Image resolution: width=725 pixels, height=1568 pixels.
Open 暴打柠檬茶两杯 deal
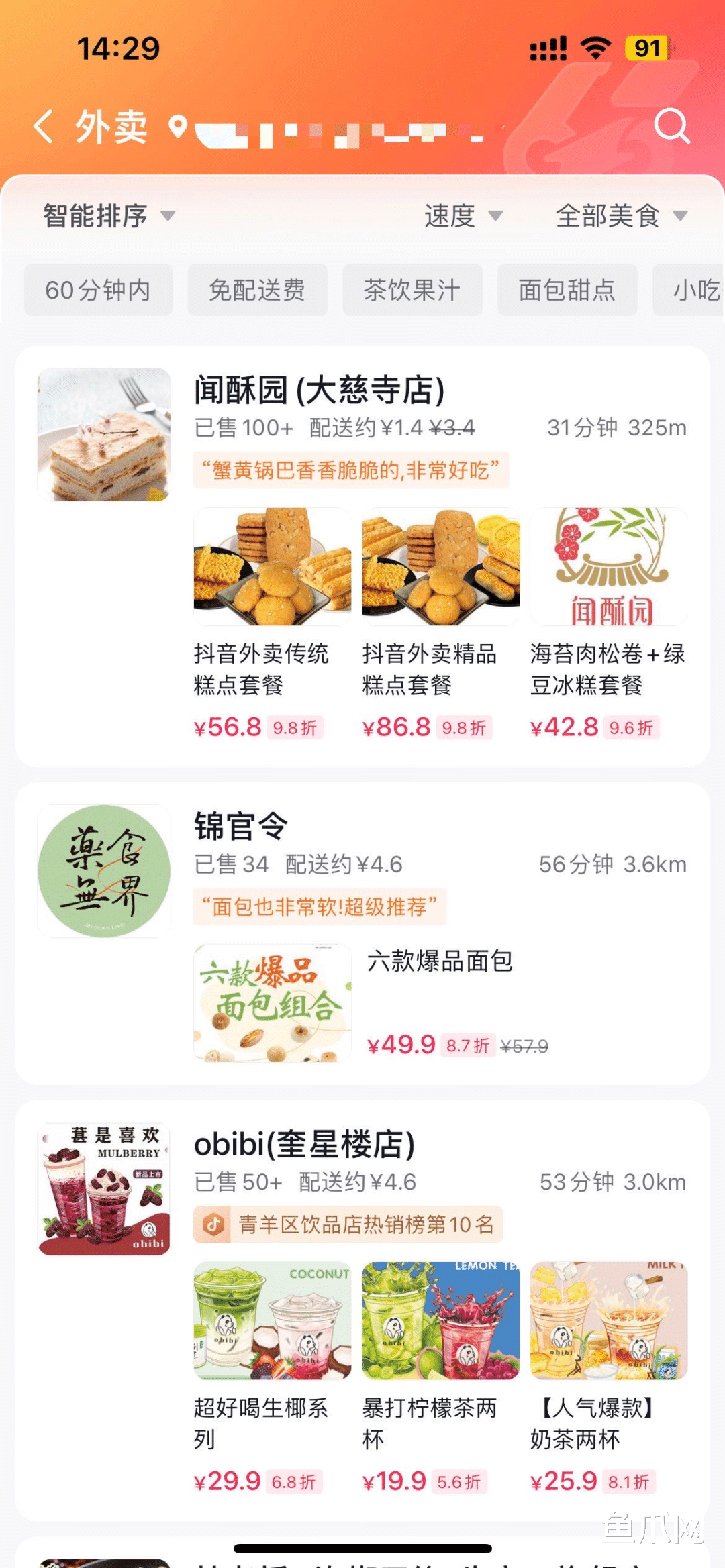click(440, 1375)
